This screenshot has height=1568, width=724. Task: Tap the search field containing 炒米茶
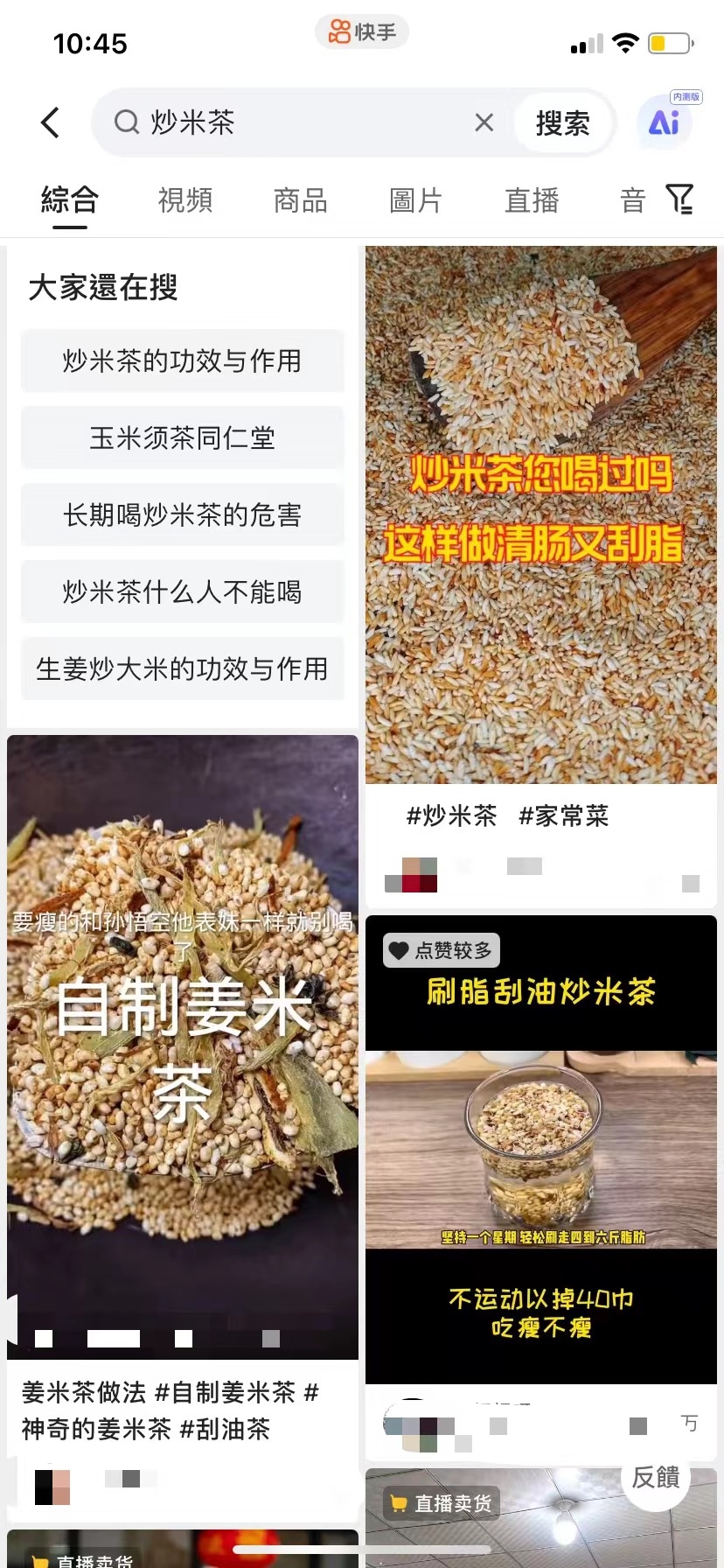point(297,122)
